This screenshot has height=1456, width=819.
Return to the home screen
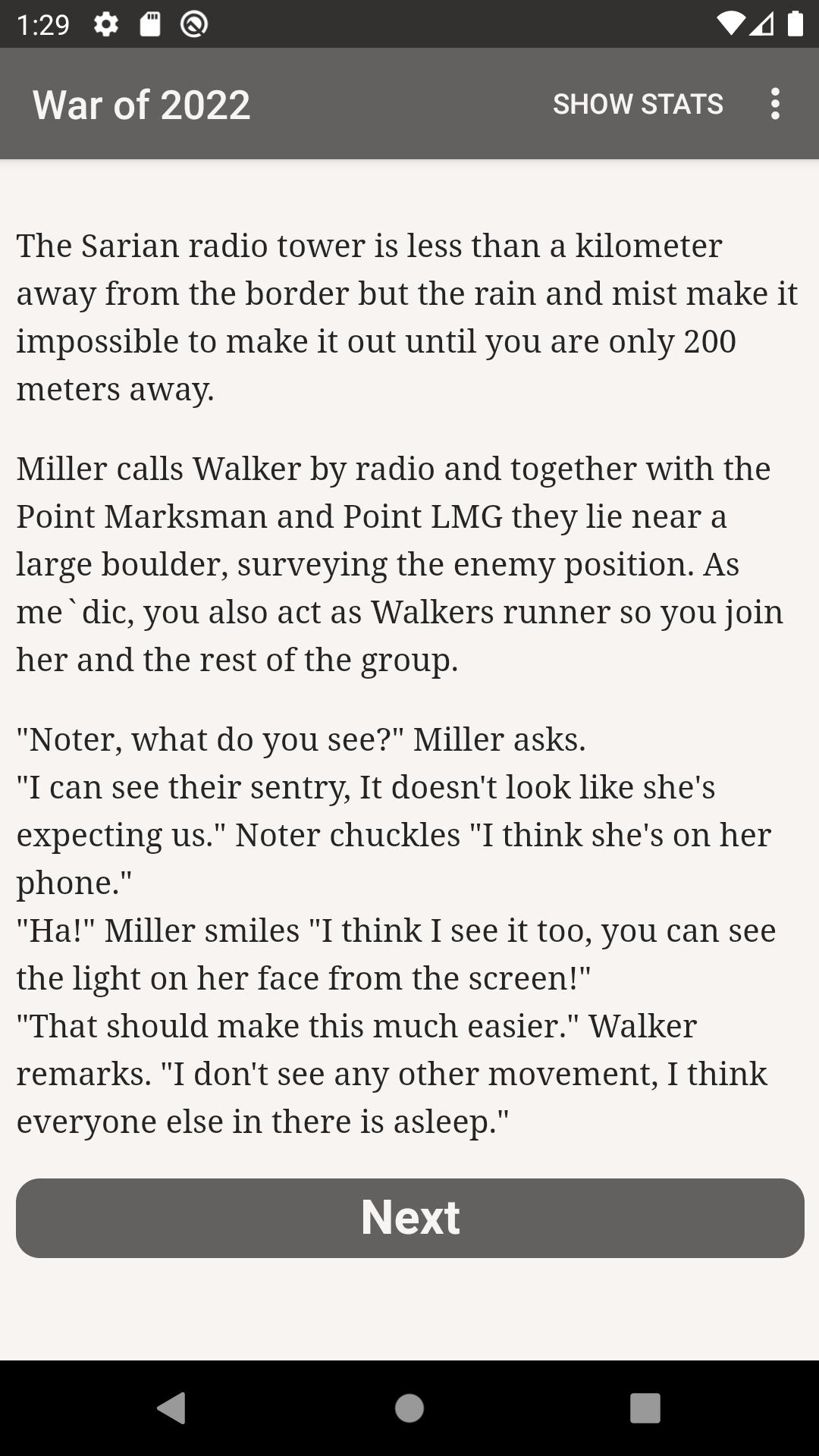click(x=409, y=1408)
